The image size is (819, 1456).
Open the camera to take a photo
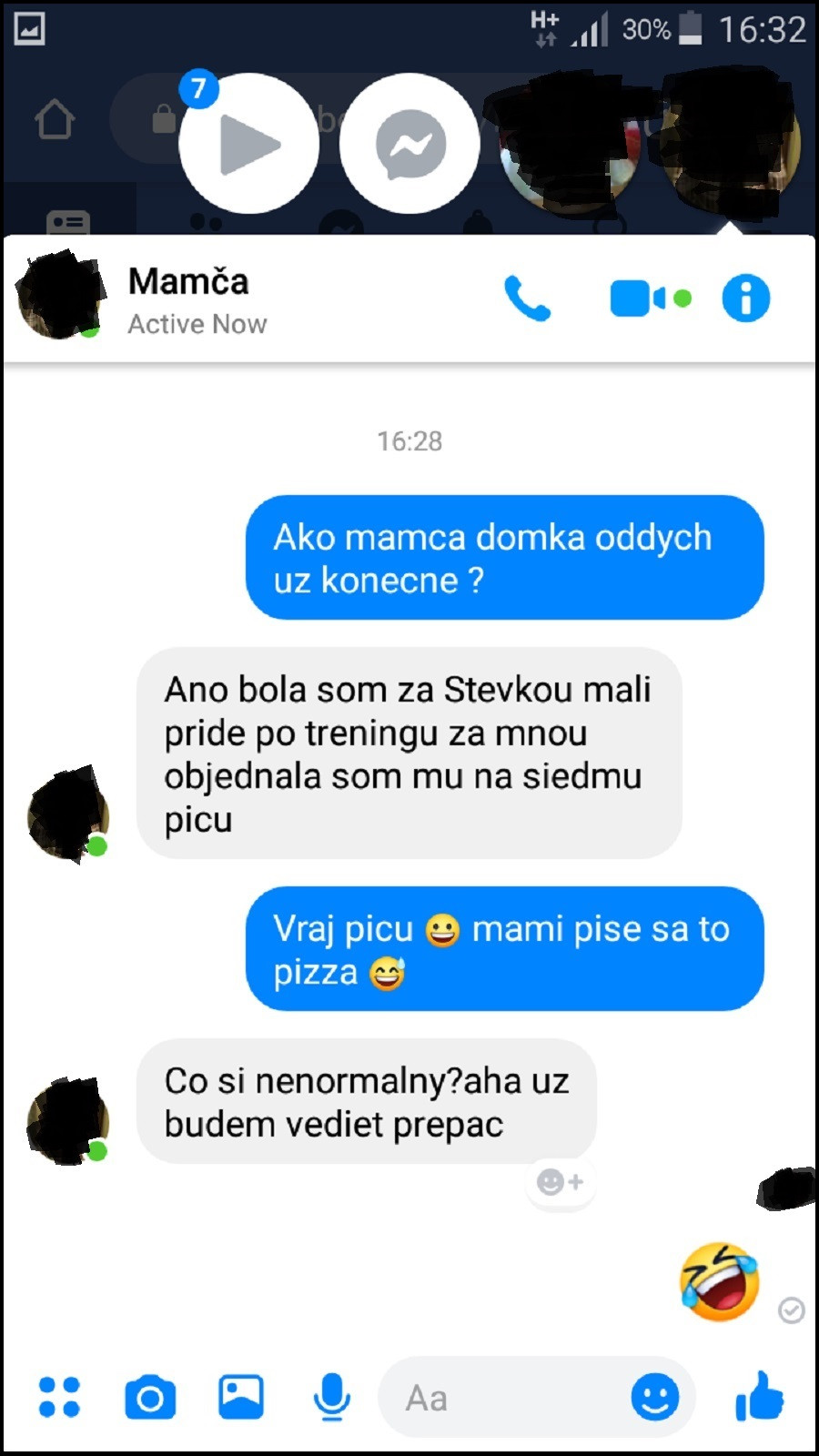[150, 1398]
